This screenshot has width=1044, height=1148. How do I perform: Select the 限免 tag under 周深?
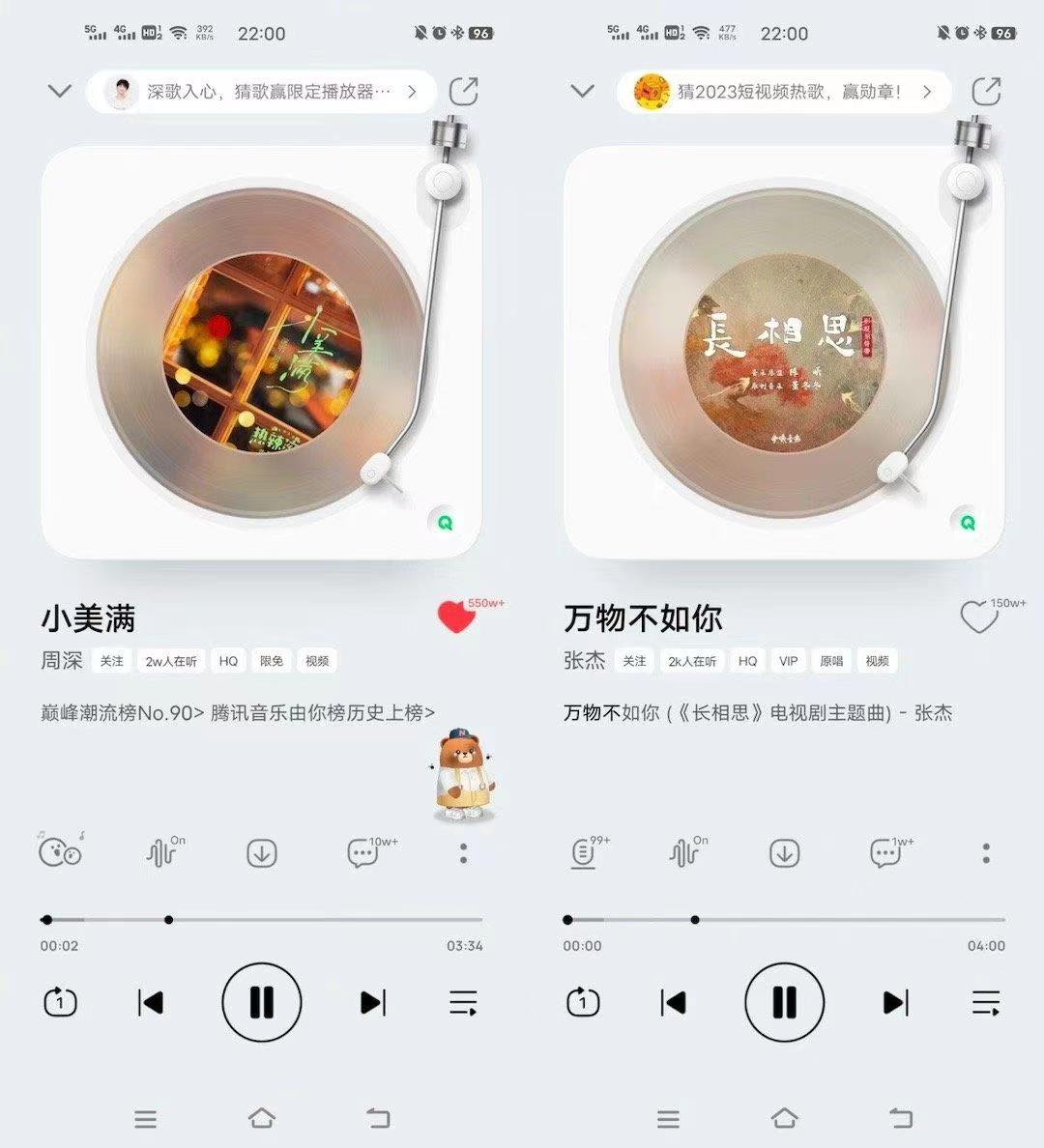coord(269,660)
